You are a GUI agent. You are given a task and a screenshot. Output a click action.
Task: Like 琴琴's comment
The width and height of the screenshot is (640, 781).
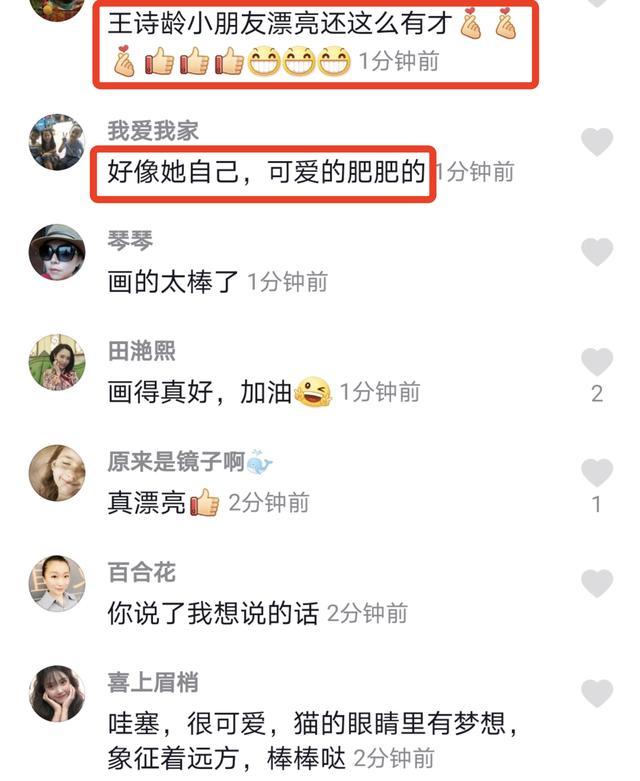tap(597, 252)
